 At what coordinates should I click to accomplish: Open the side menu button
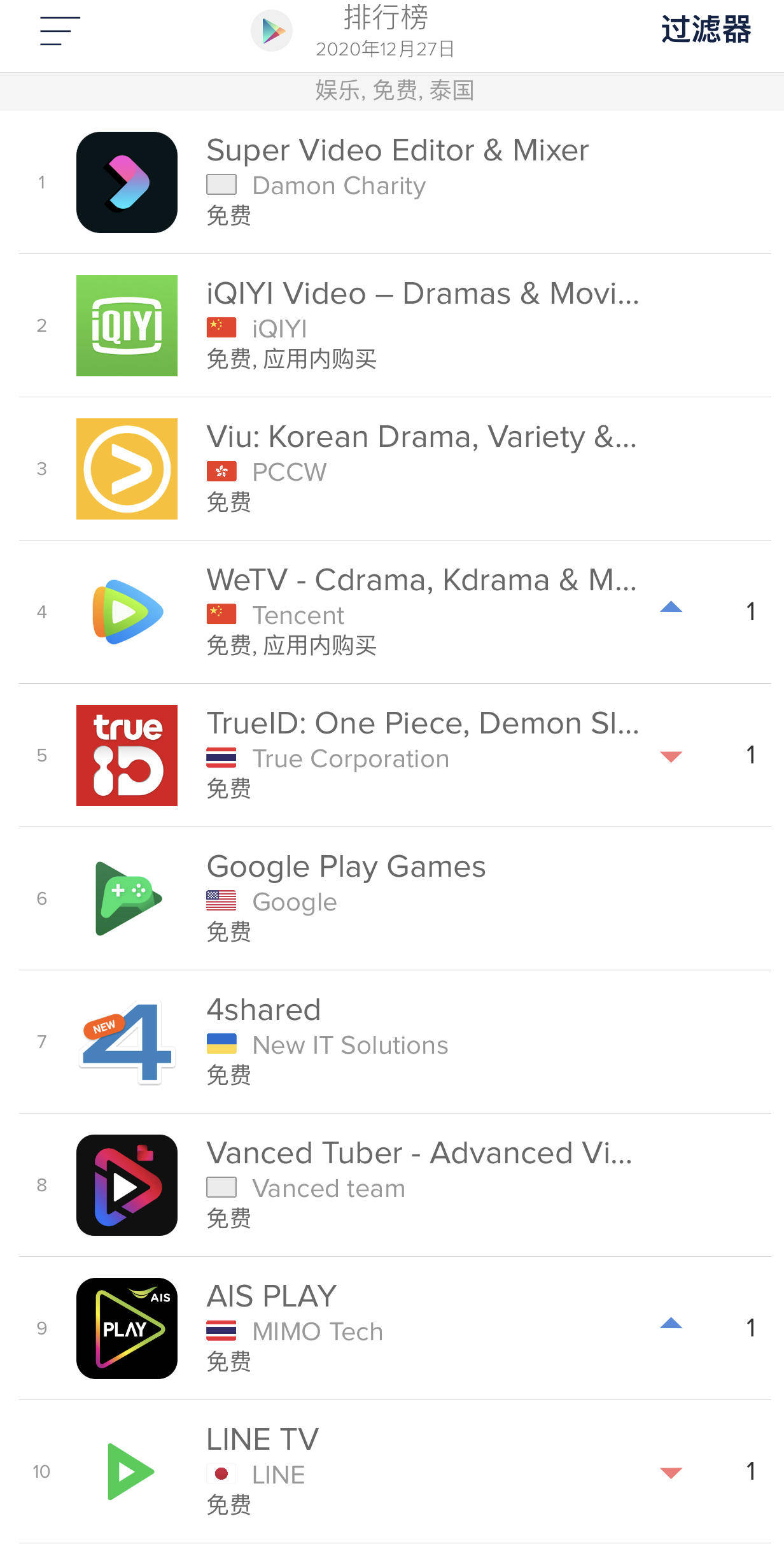click(x=60, y=31)
